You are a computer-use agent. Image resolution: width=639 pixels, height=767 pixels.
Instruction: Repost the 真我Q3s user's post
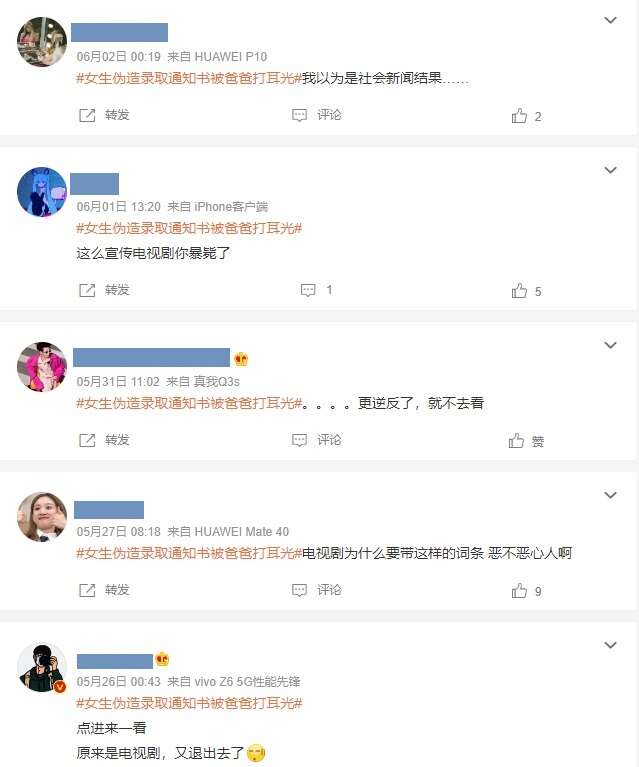click(105, 440)
